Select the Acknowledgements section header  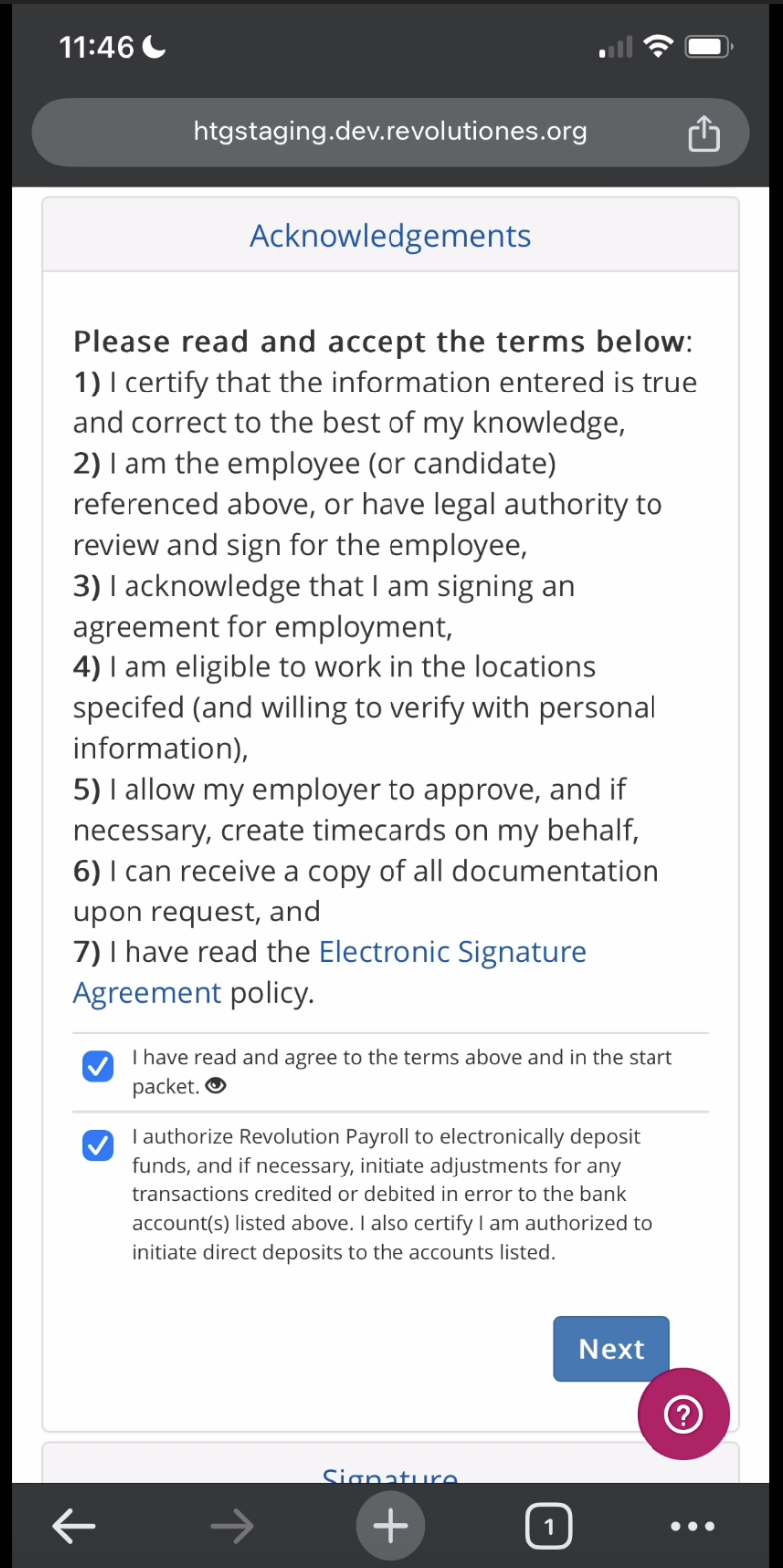(390, 235)
